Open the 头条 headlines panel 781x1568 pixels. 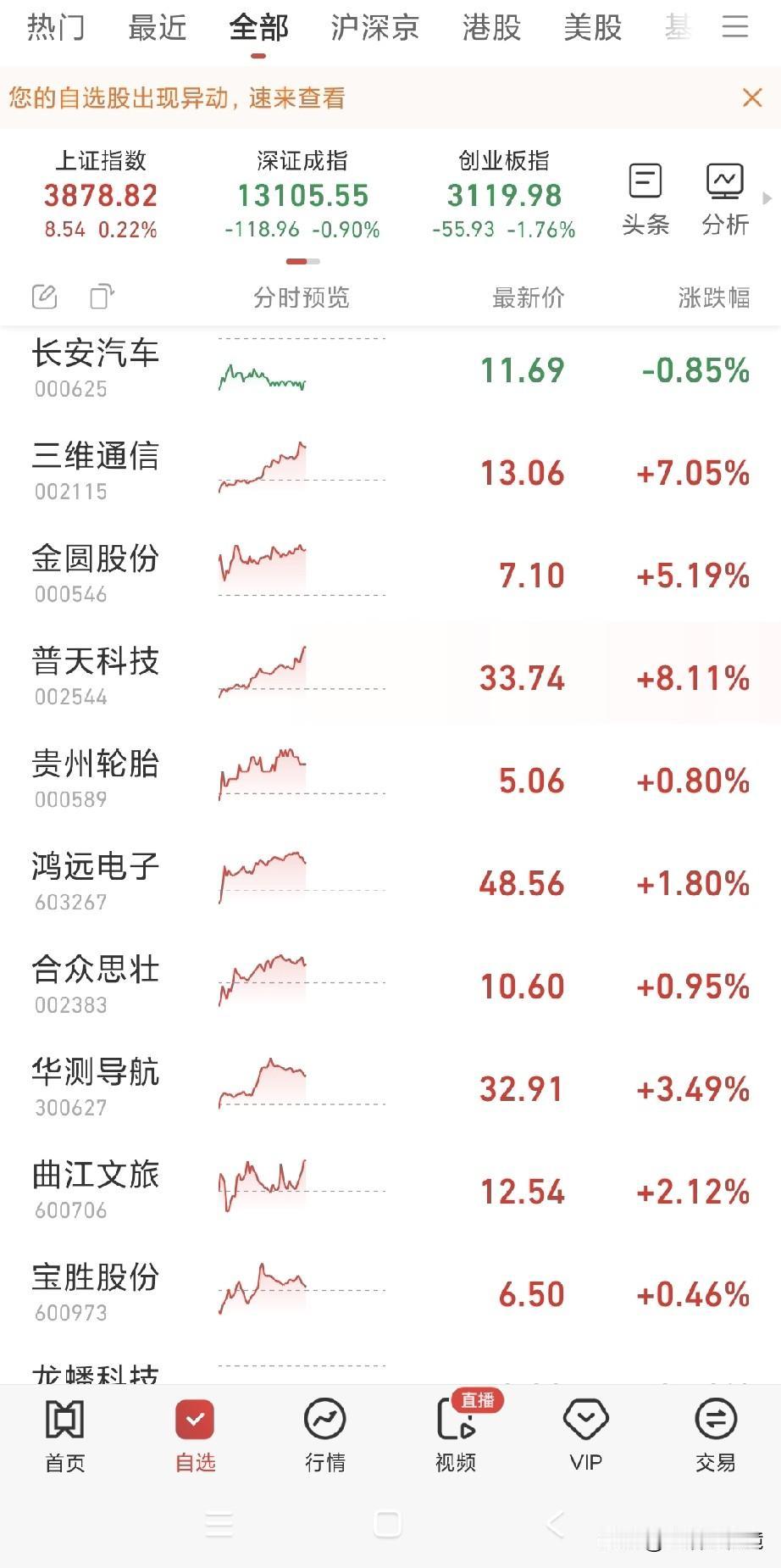click(645, 197)
